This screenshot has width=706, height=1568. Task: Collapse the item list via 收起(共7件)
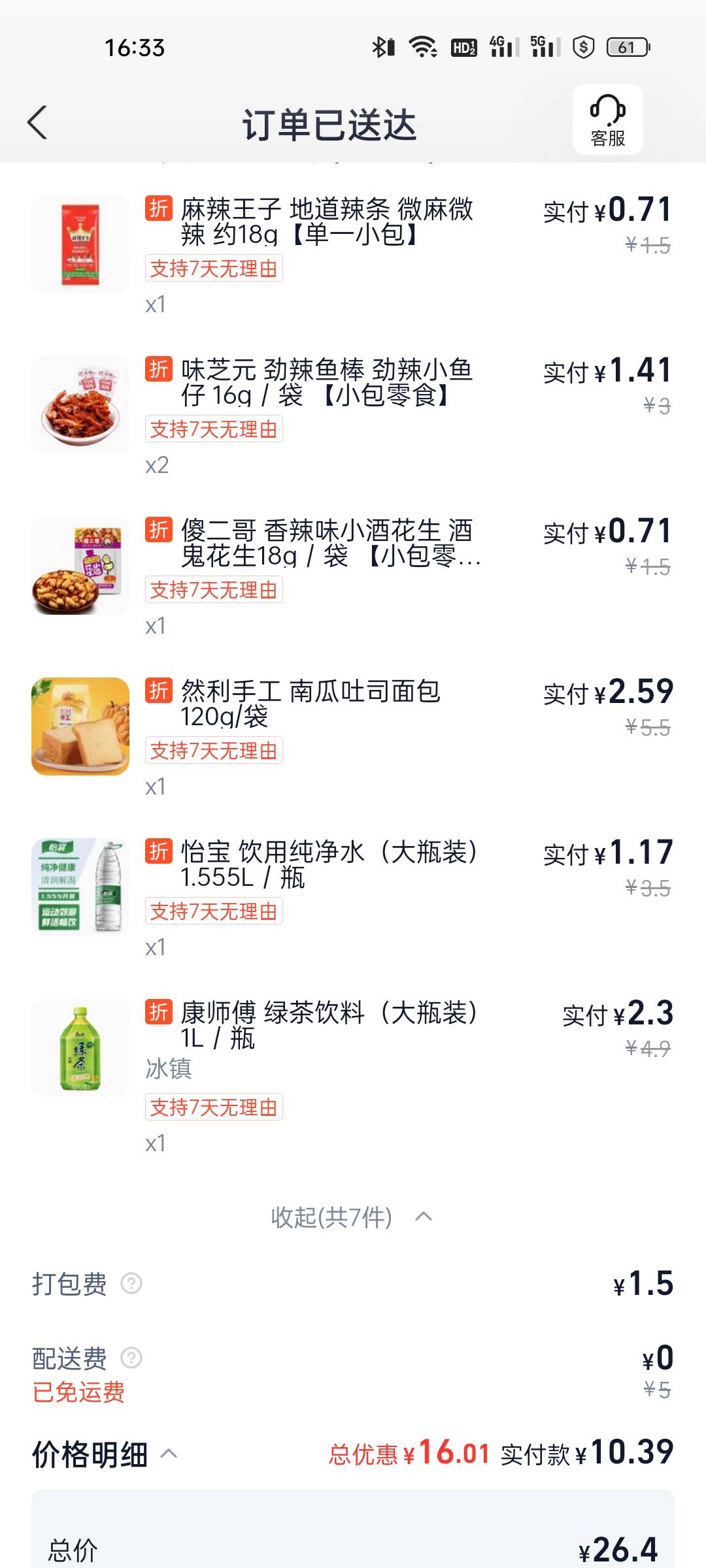[352, 1217]
